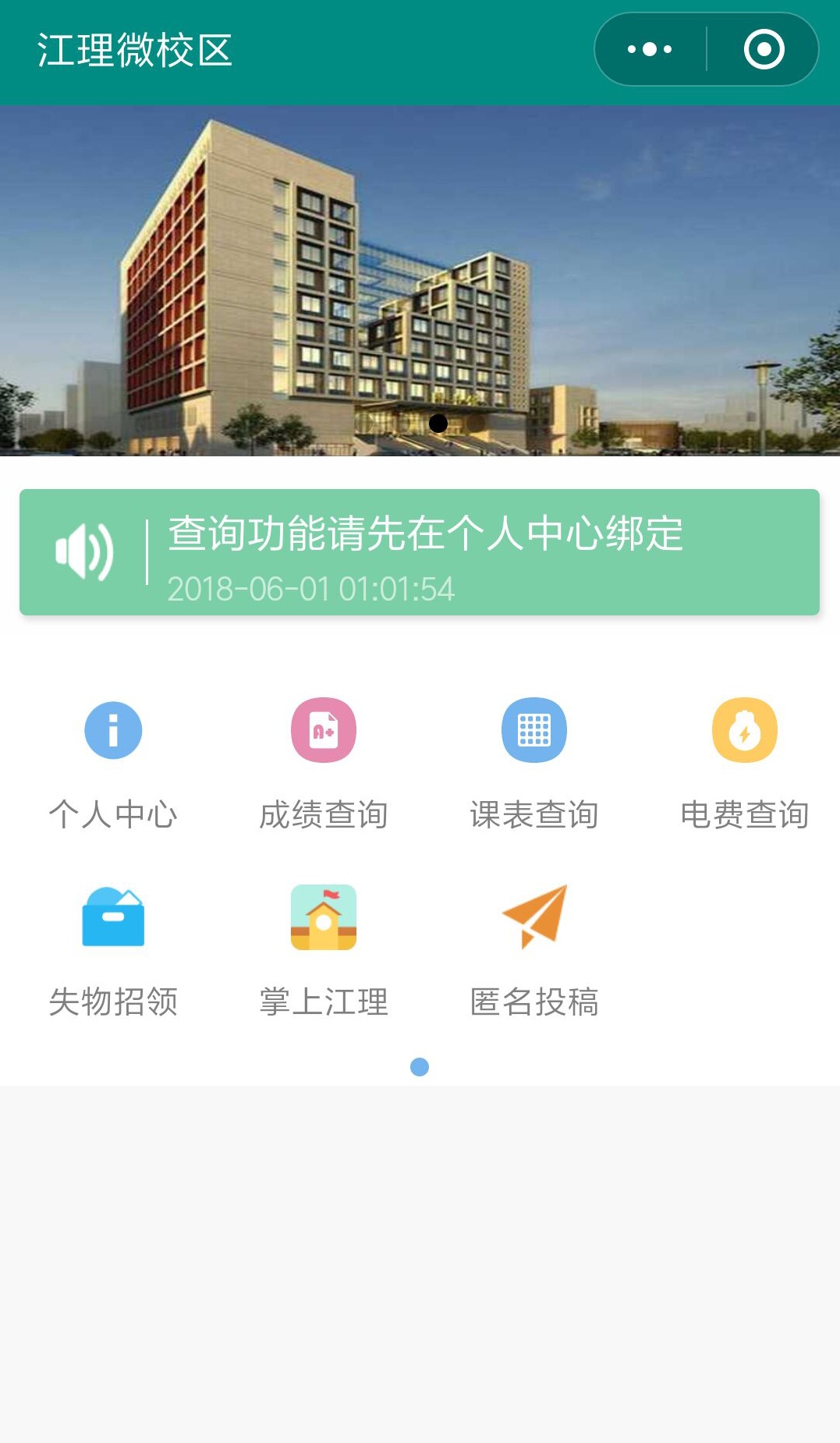This screenshot has height=1443, width=840.
Task: Open the mini program's three-dot menu
Action: point(650,49)
